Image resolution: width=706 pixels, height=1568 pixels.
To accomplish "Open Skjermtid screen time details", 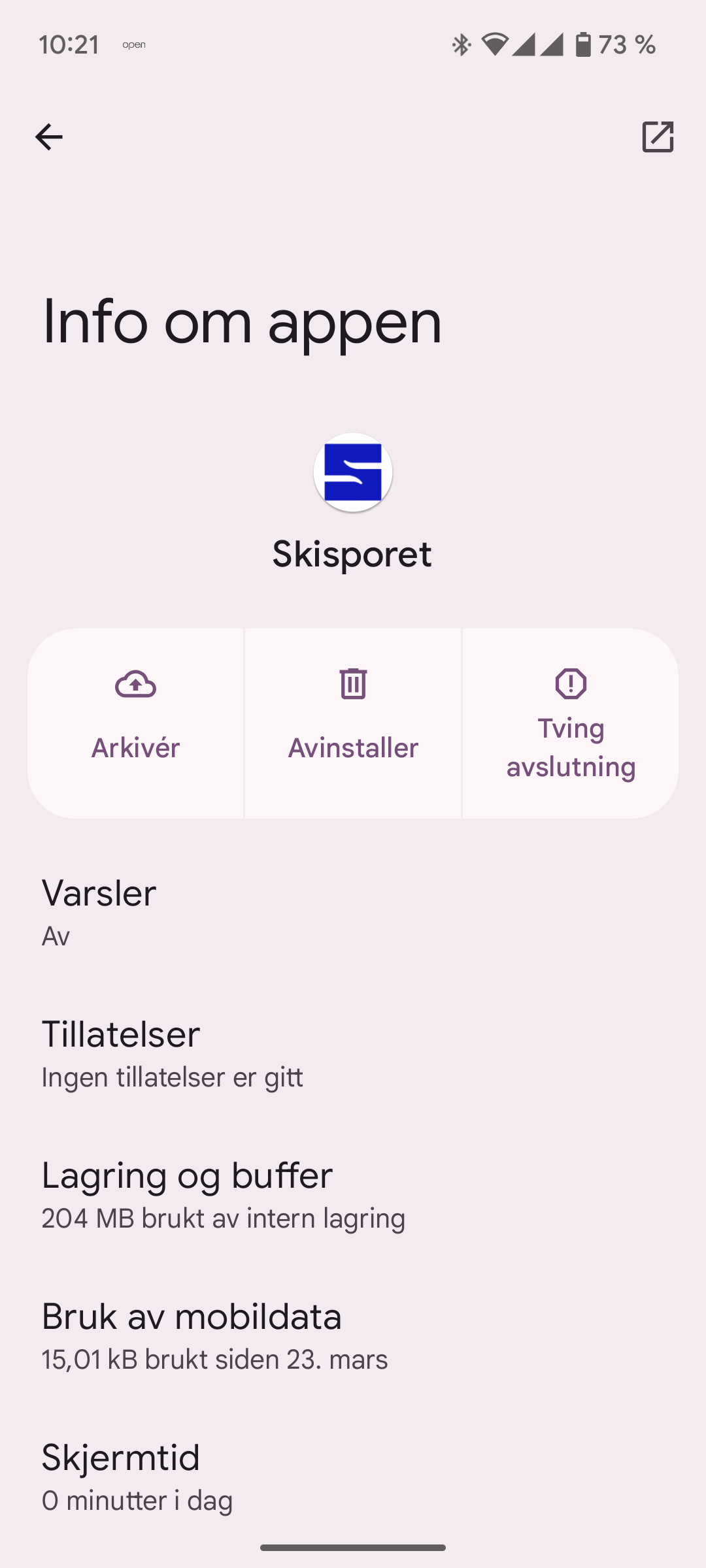I will point(353,1477).
